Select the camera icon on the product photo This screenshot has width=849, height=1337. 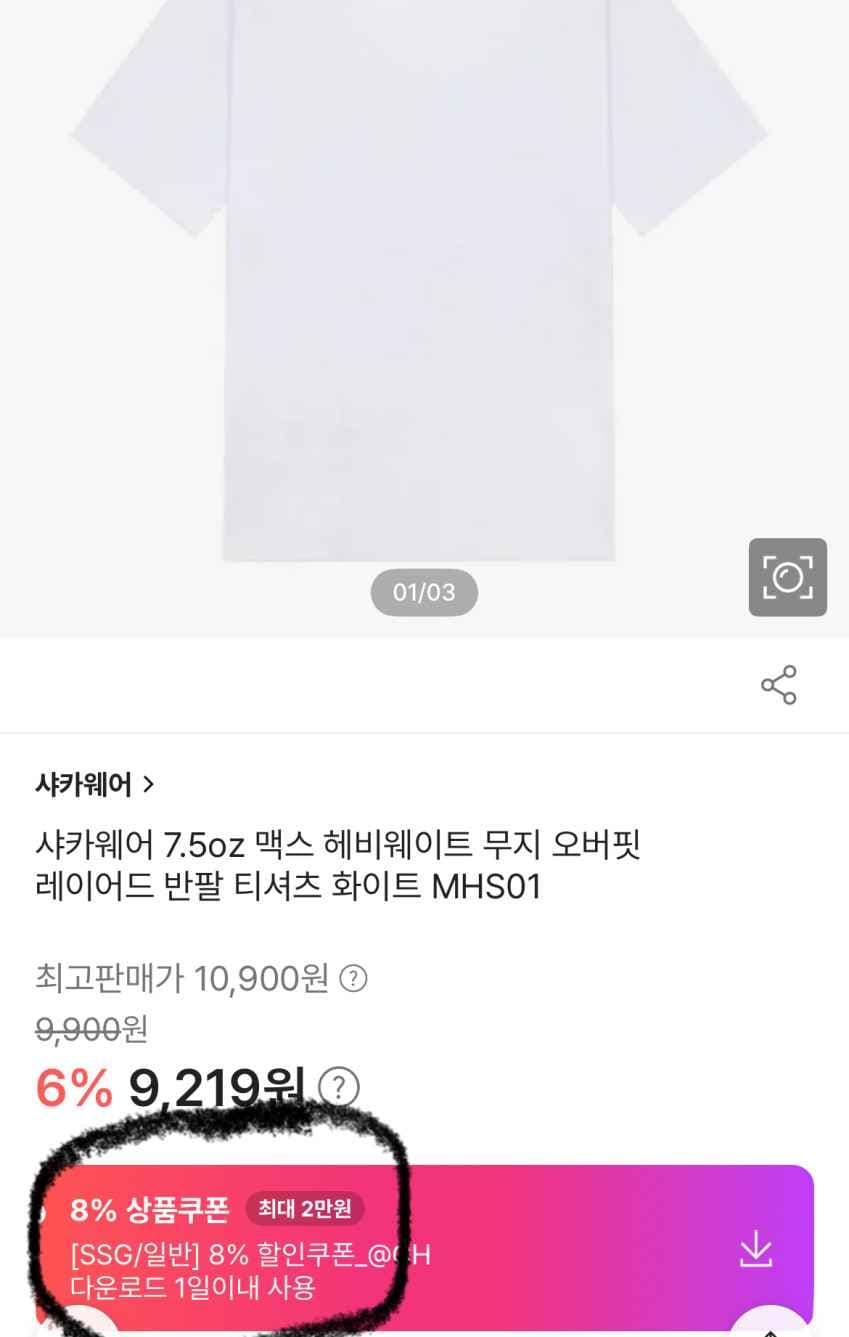click(x=788, y=579)
